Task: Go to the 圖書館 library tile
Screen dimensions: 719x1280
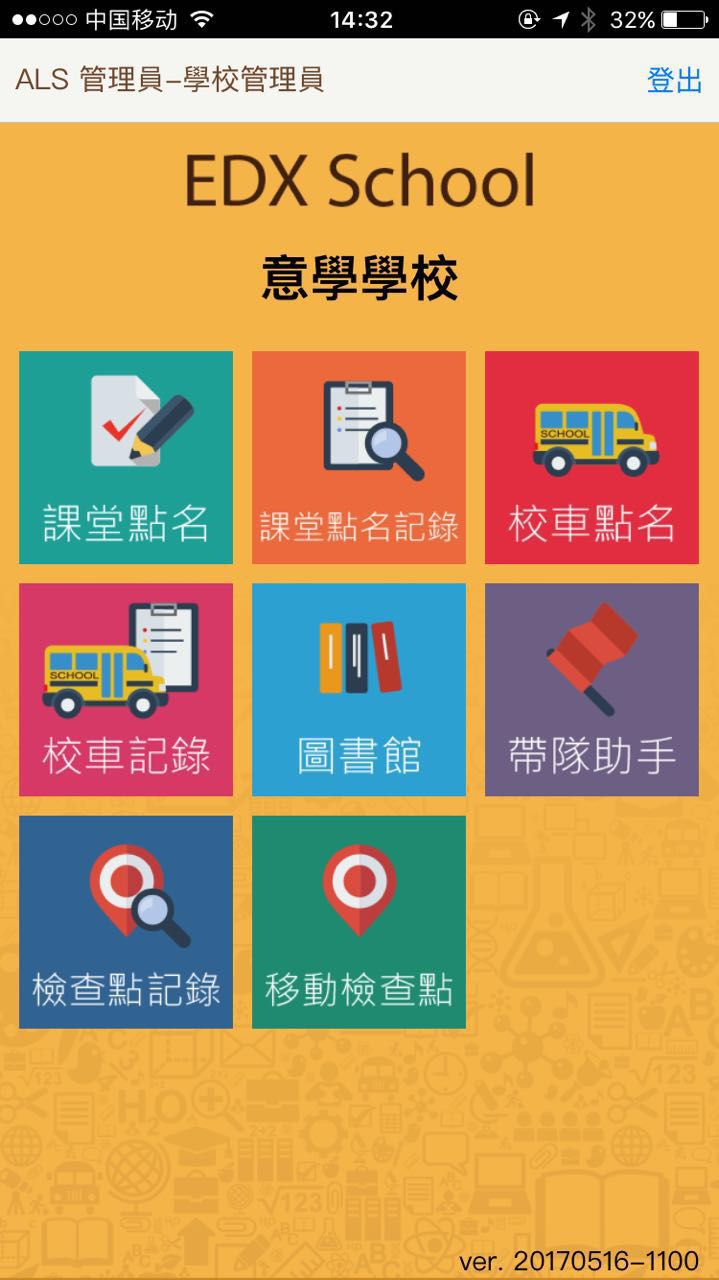Action: coord(359,690)
